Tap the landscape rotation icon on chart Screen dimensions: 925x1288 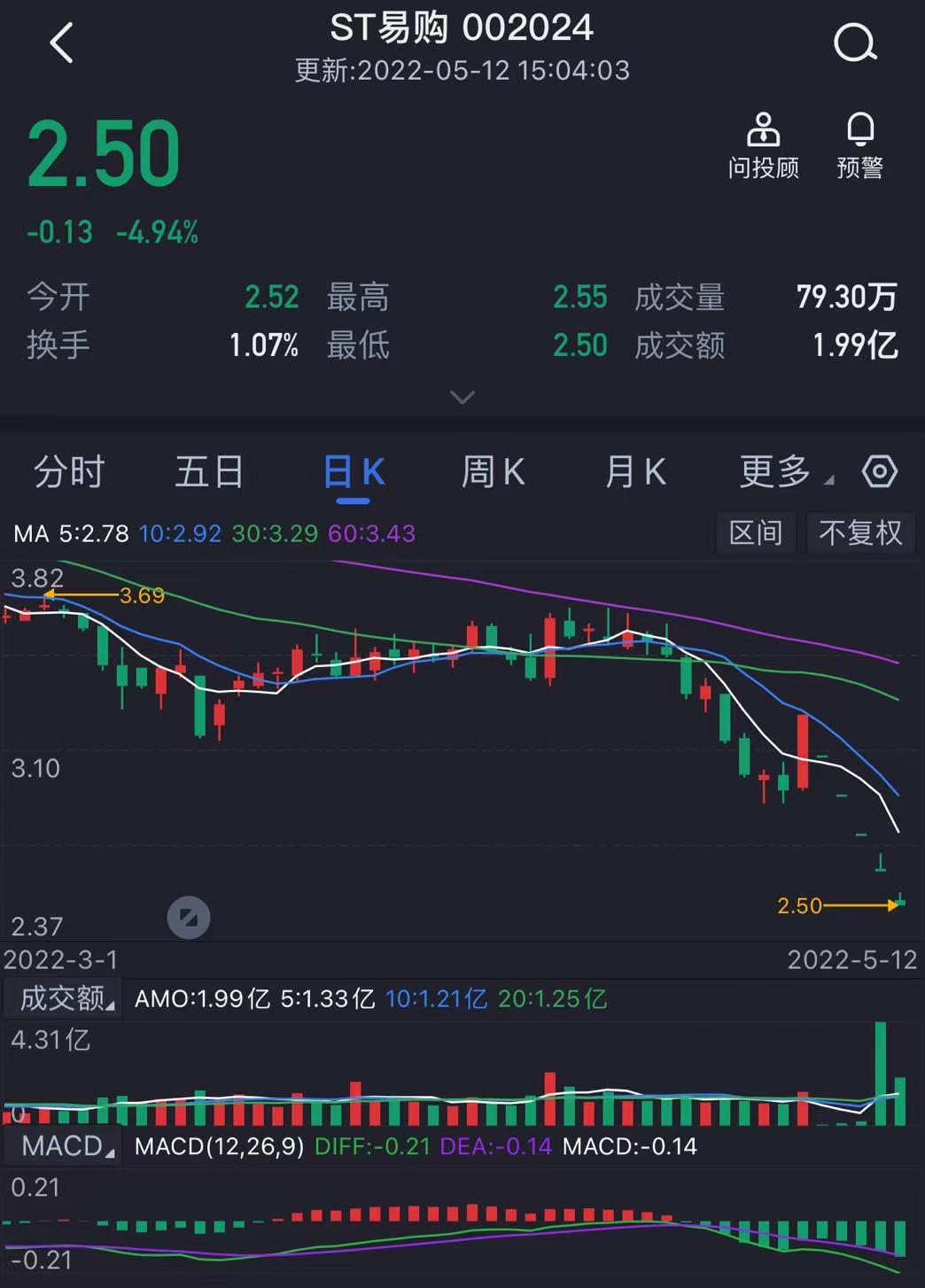tap(187, 917)
